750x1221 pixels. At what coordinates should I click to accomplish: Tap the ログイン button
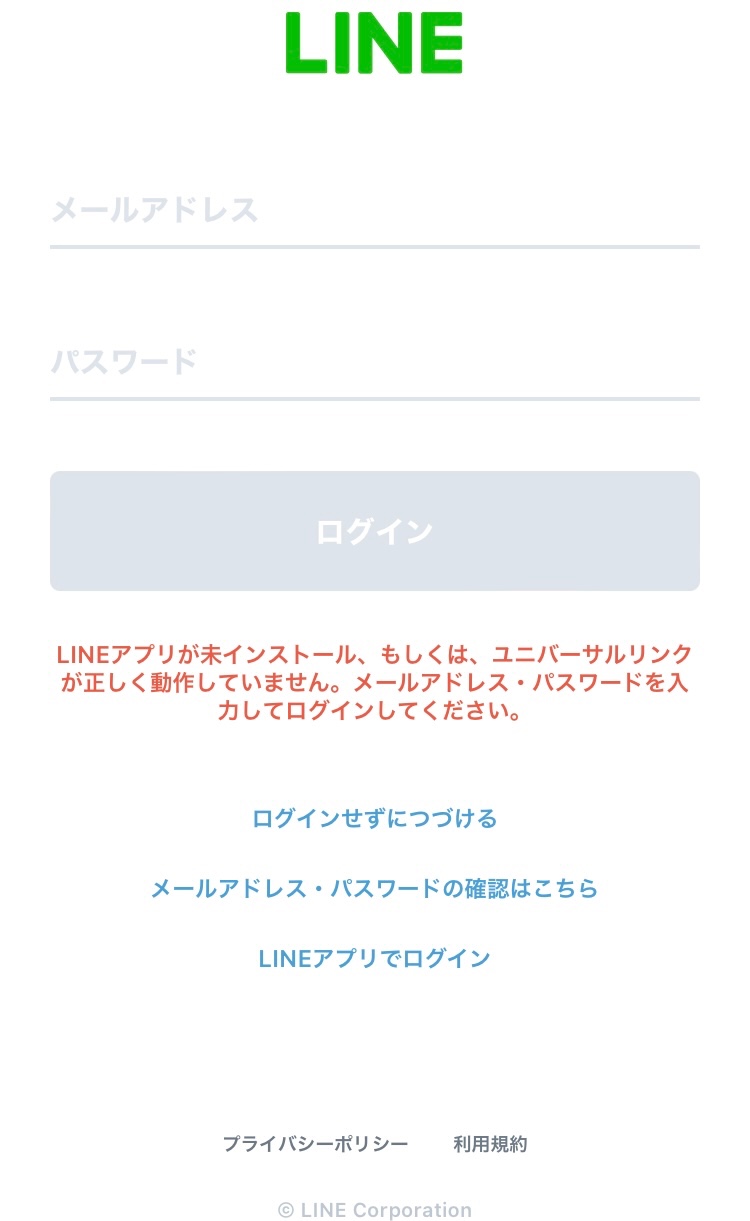pyautogui.click(x=374, y=531)
